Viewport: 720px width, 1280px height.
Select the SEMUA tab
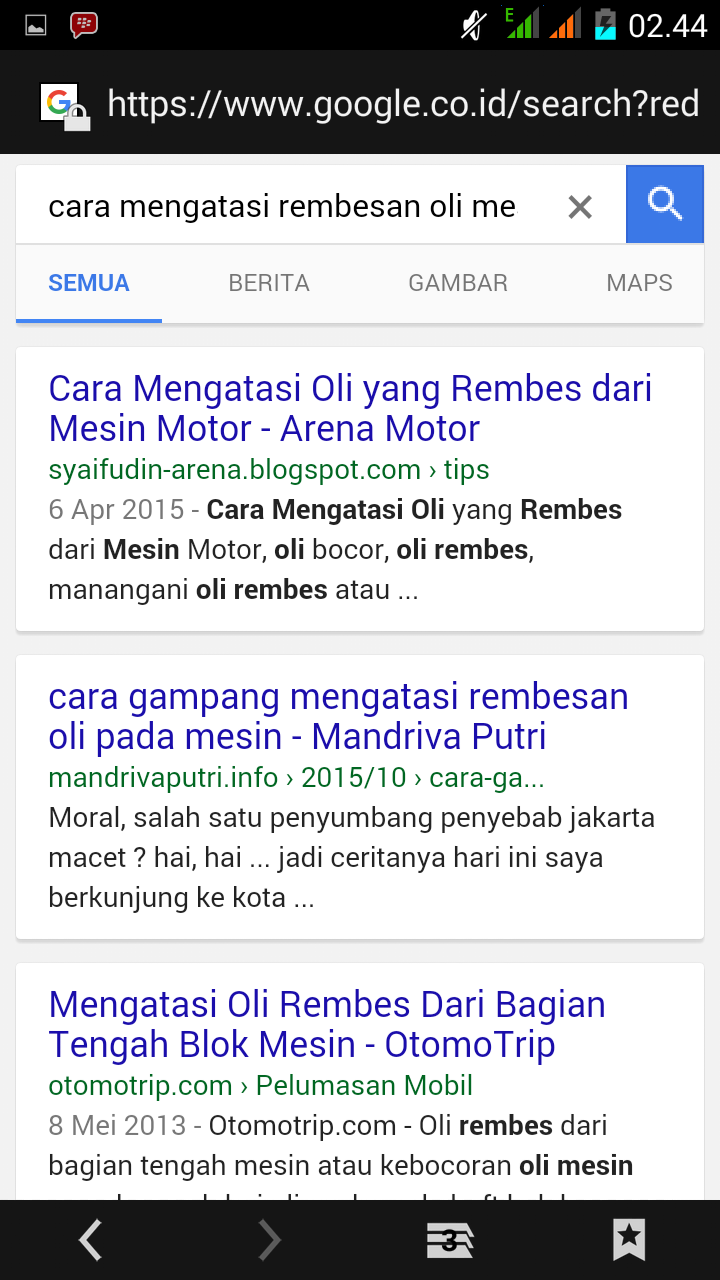89,283
